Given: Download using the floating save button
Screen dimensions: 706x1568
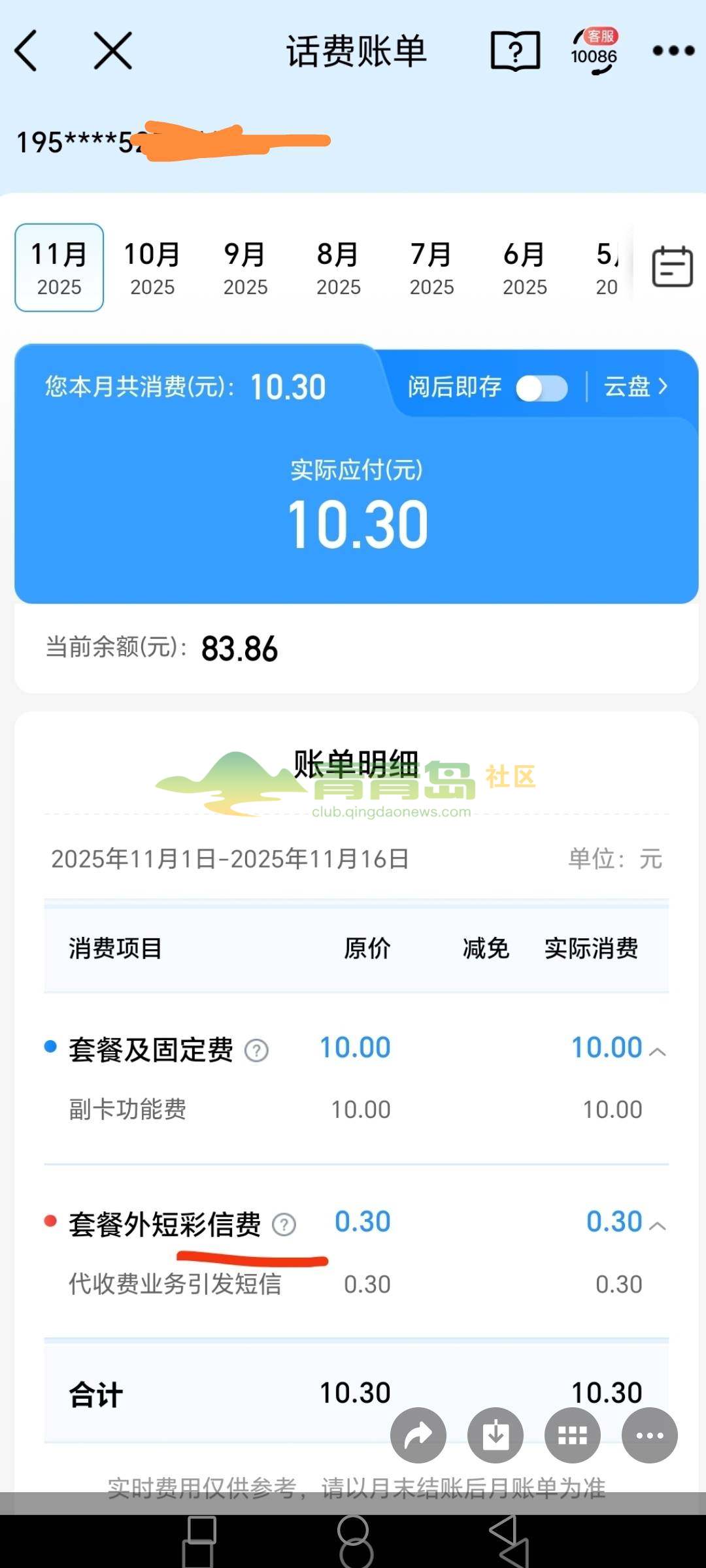Looking at the screenshot, I should [x=496, y=1435].
